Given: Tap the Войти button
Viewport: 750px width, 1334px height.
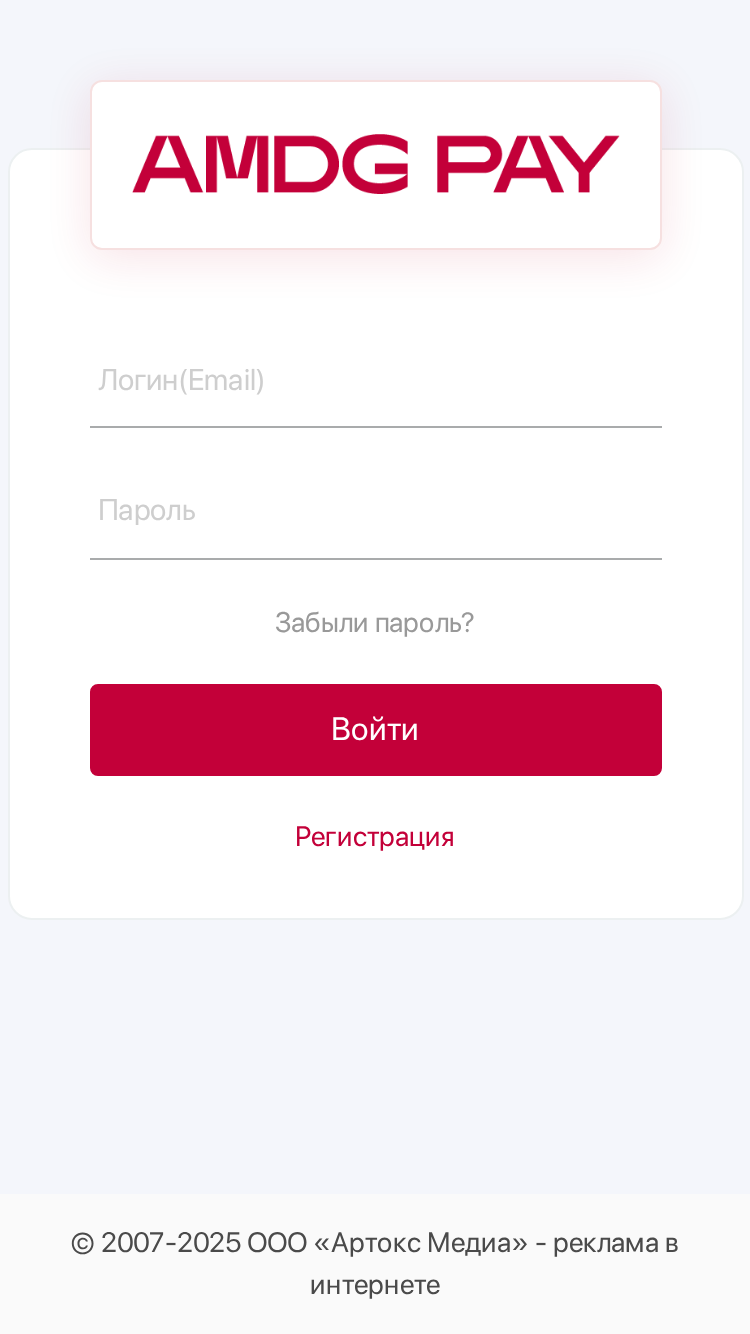Looking at the screenshot, I should (x=375, y=730).
